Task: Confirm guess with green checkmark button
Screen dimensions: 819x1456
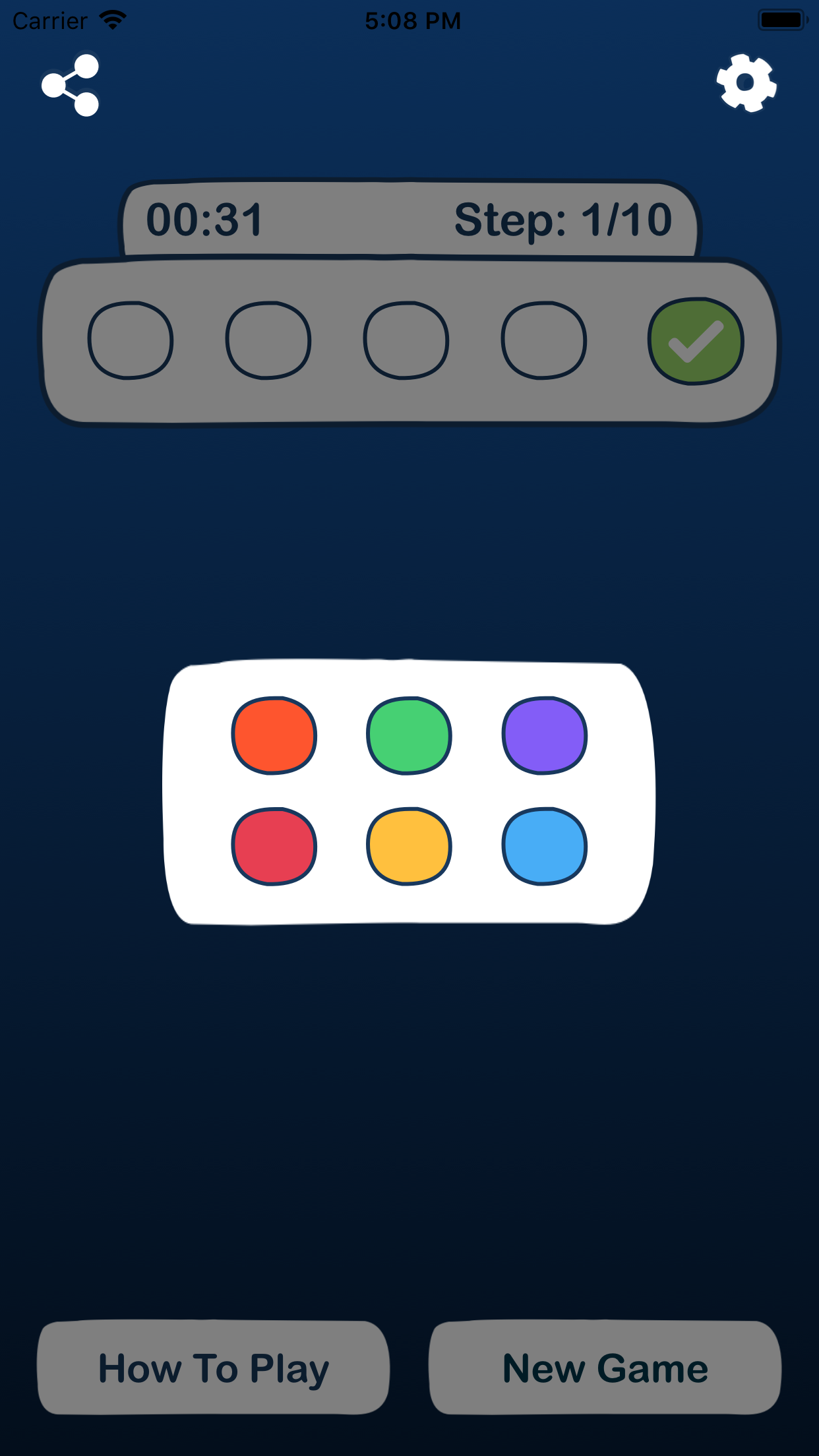Action: [696, 342]
